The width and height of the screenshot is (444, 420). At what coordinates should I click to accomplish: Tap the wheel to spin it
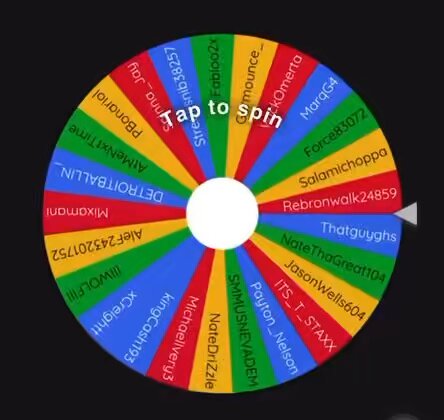pyautogui.click(x=222, y=213)
